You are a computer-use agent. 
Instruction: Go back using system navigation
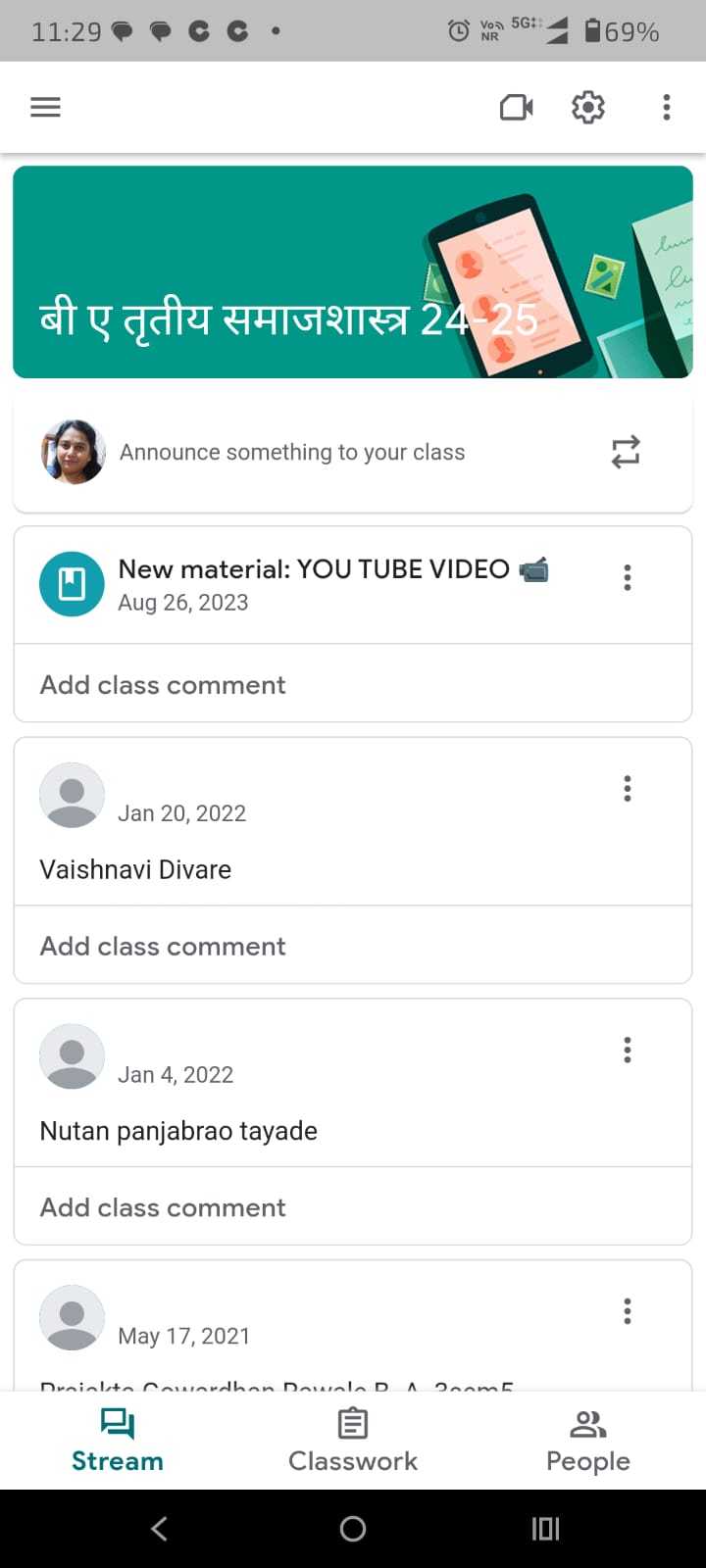[x=159, y=1528]
